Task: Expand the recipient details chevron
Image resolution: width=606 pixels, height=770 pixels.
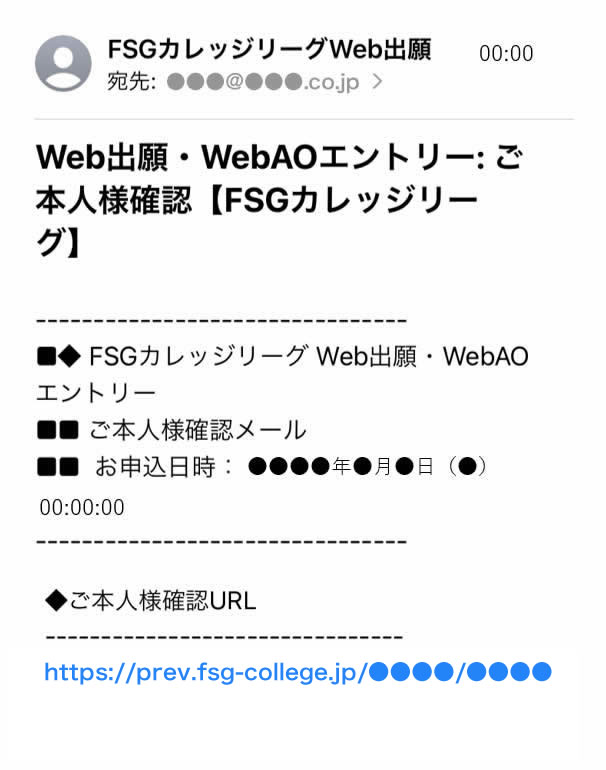Action: [377, 83]
